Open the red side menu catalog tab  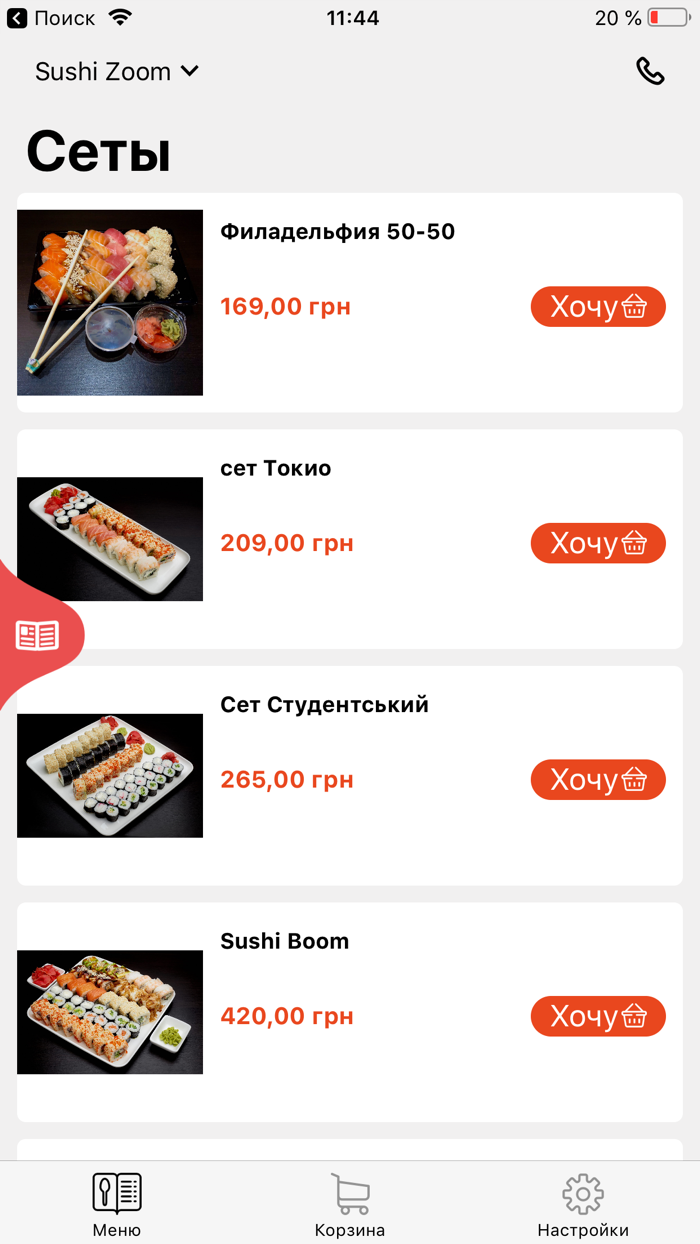[x=37, y=636]
